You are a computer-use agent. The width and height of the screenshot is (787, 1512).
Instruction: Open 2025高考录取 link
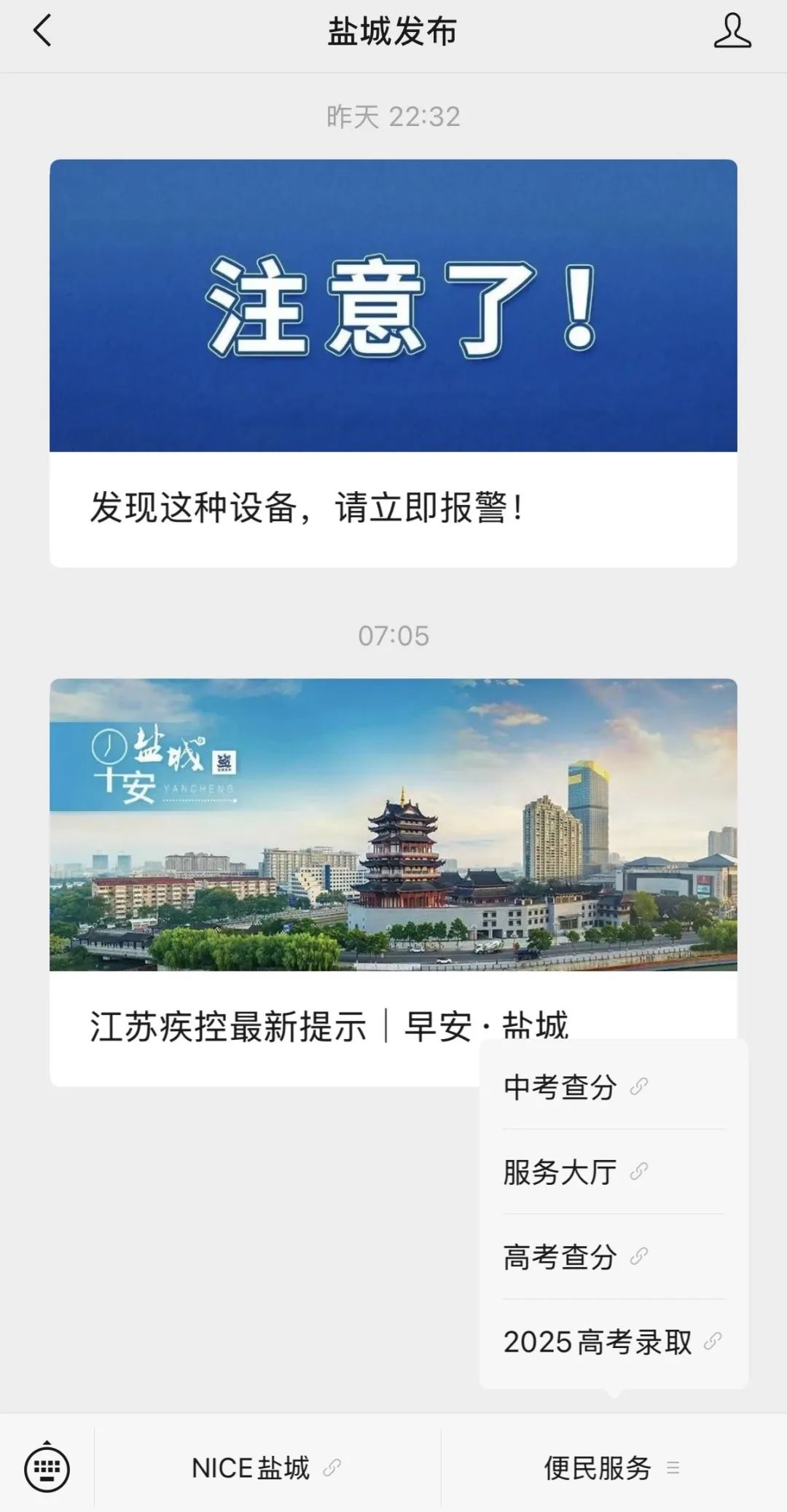click(x=614, y=1341)
